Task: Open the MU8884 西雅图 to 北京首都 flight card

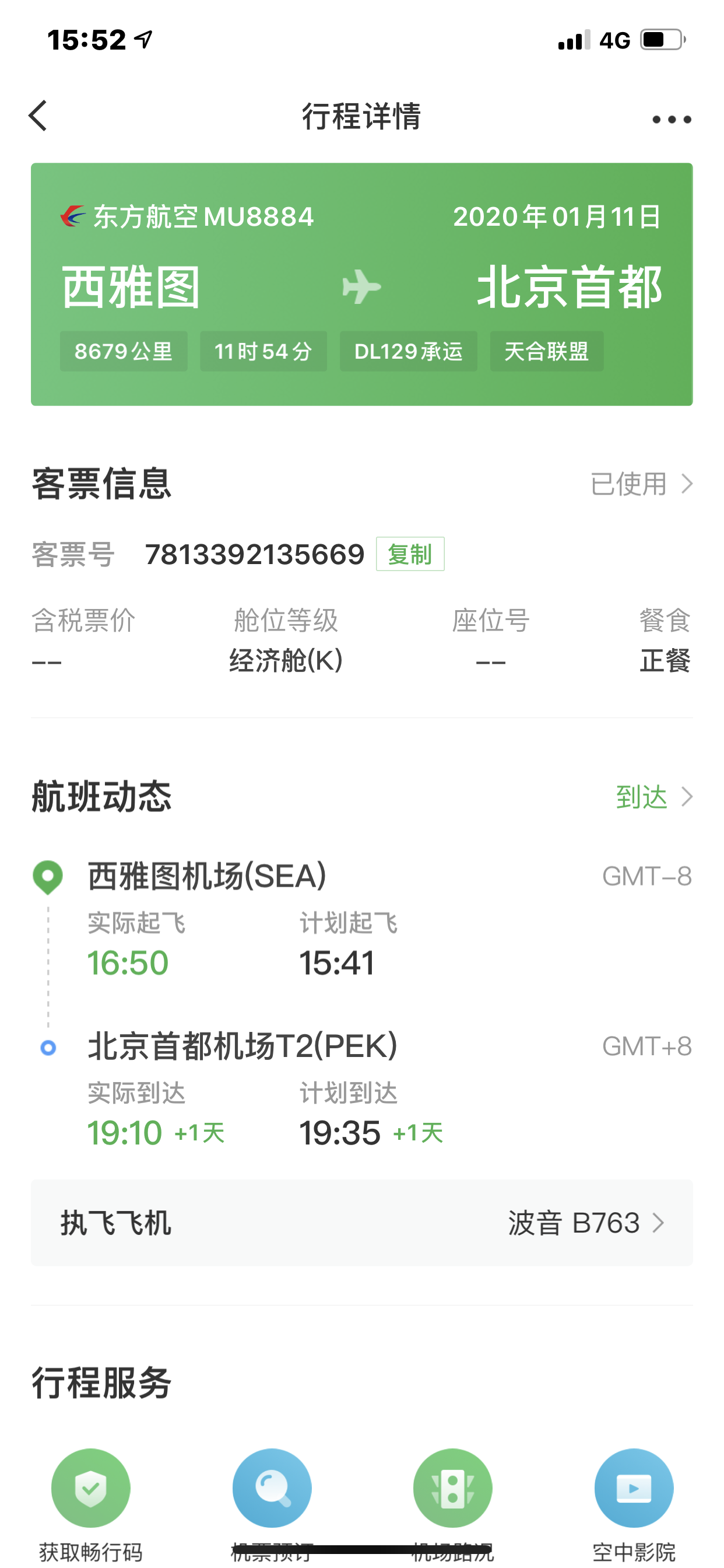Action: coord(361,283)
